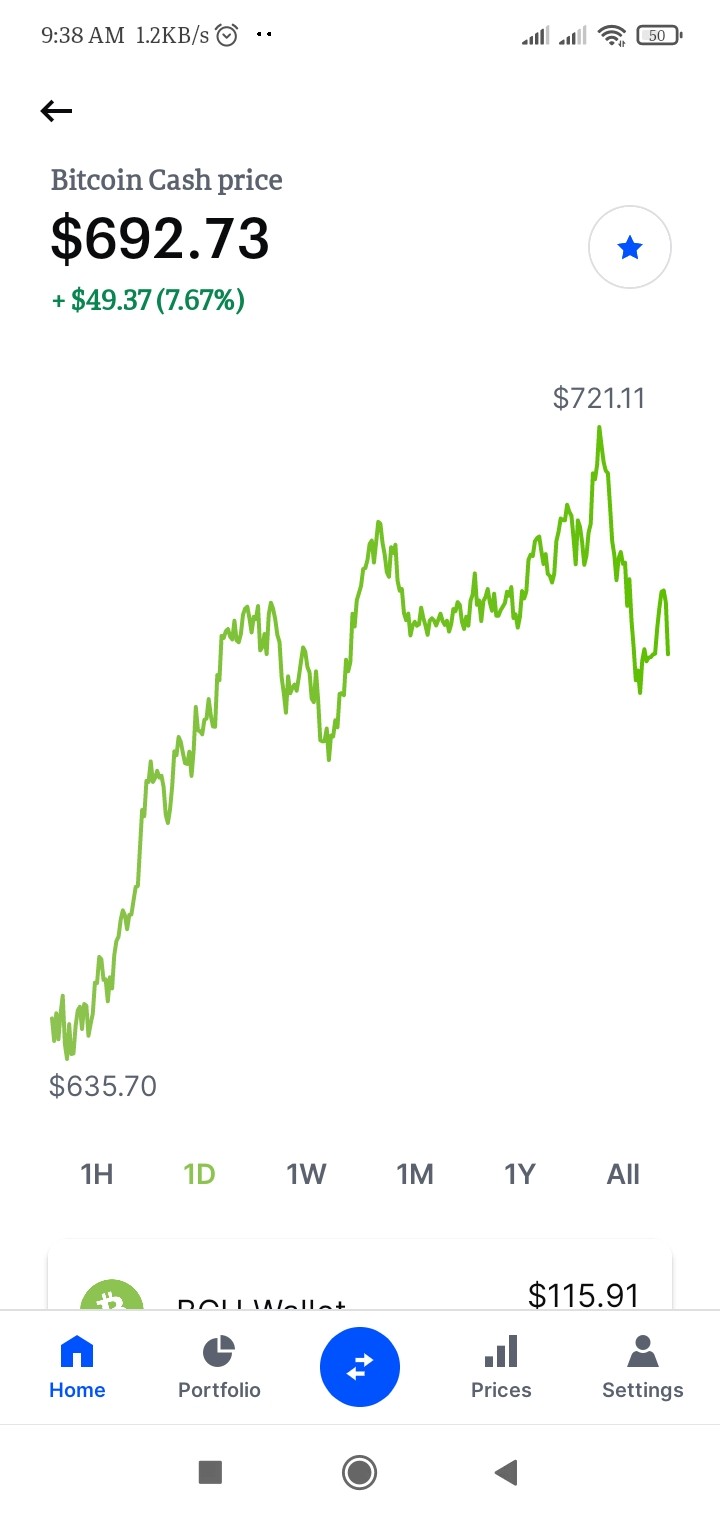The image size is (720, 1520).
Task: Open the Settings tab
Action: coord(643,1367)
